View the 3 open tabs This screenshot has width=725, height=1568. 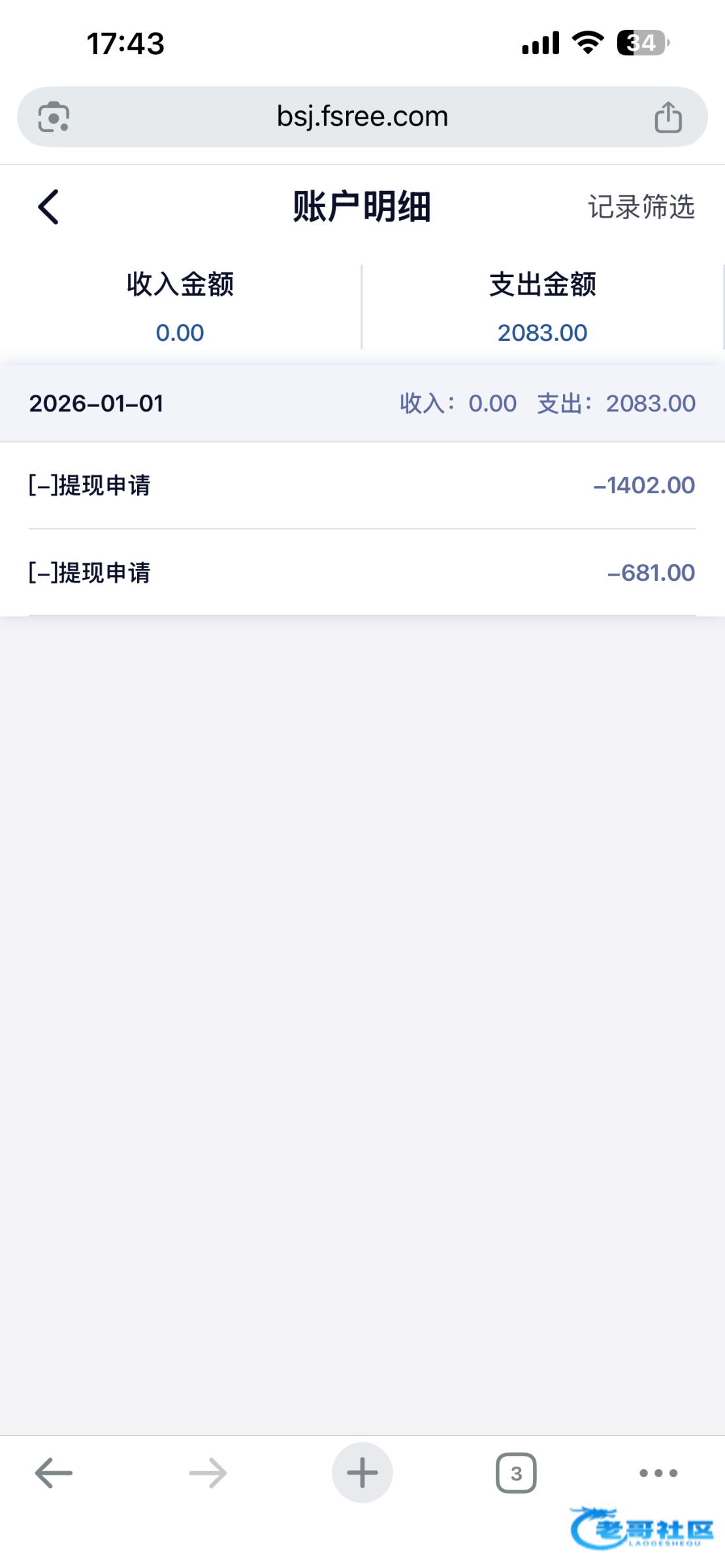(x=516, y=1473)
